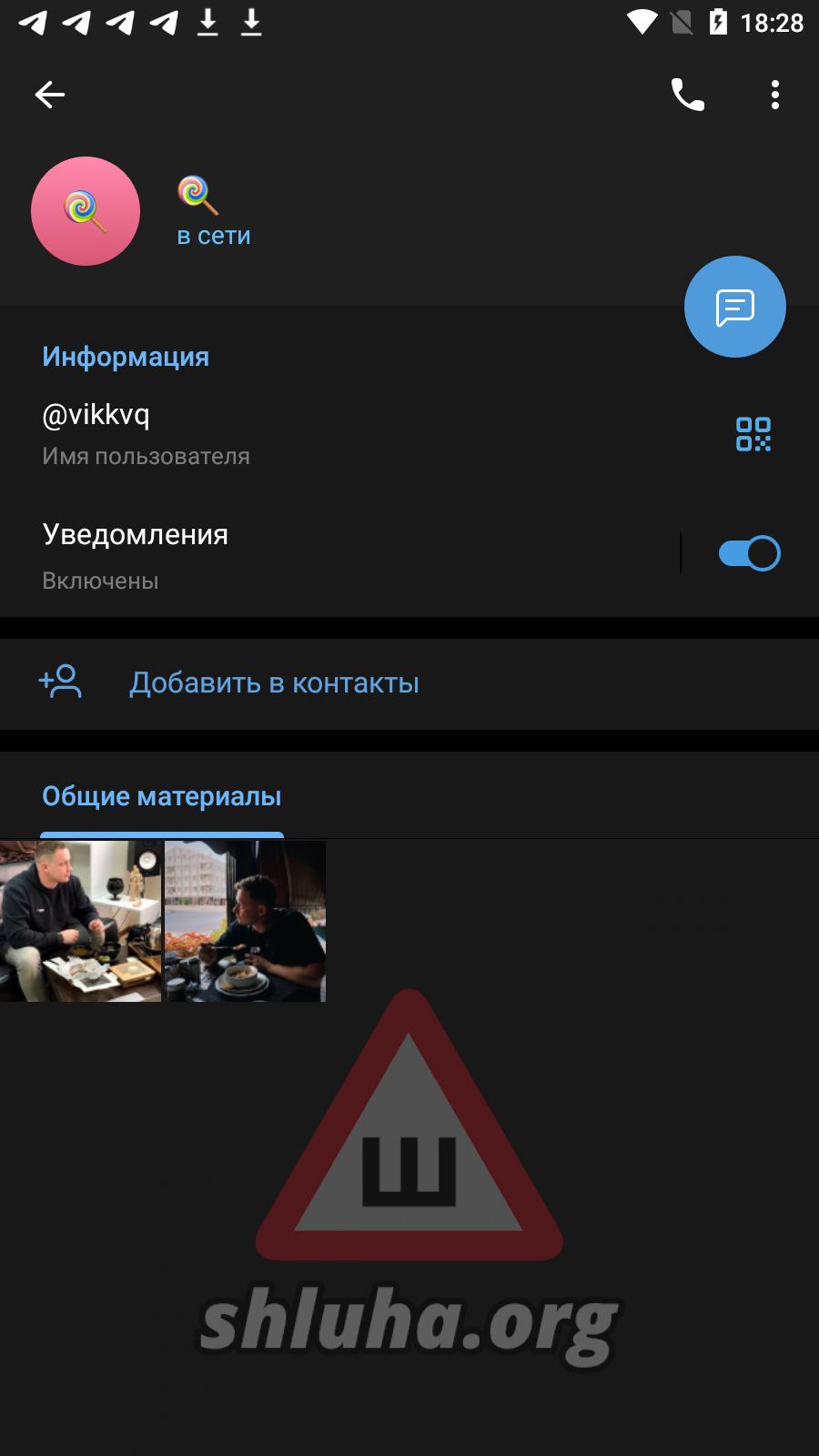Open the chat via message button

(x=735, y=307)
